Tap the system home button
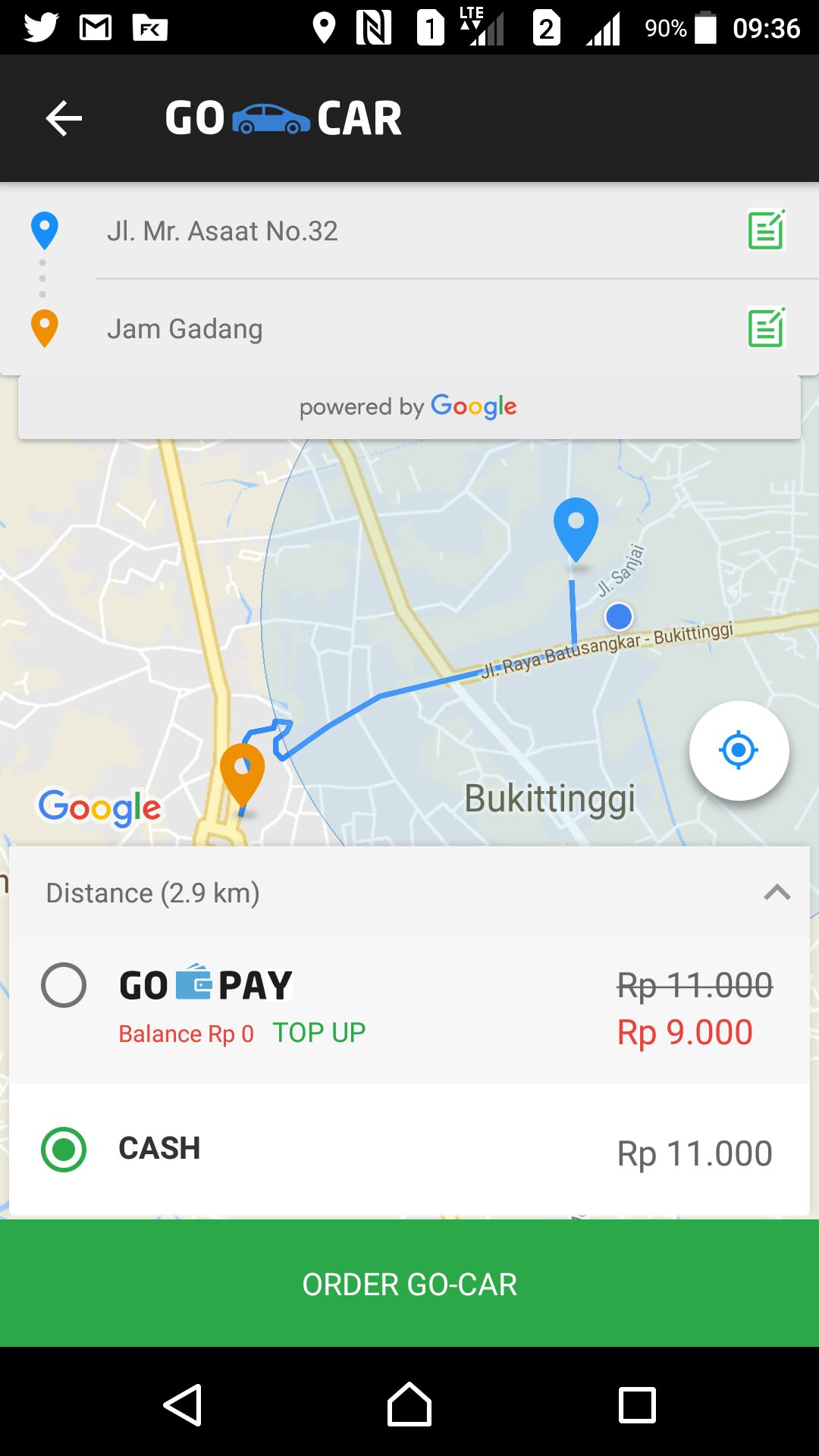 [409, 1405]
